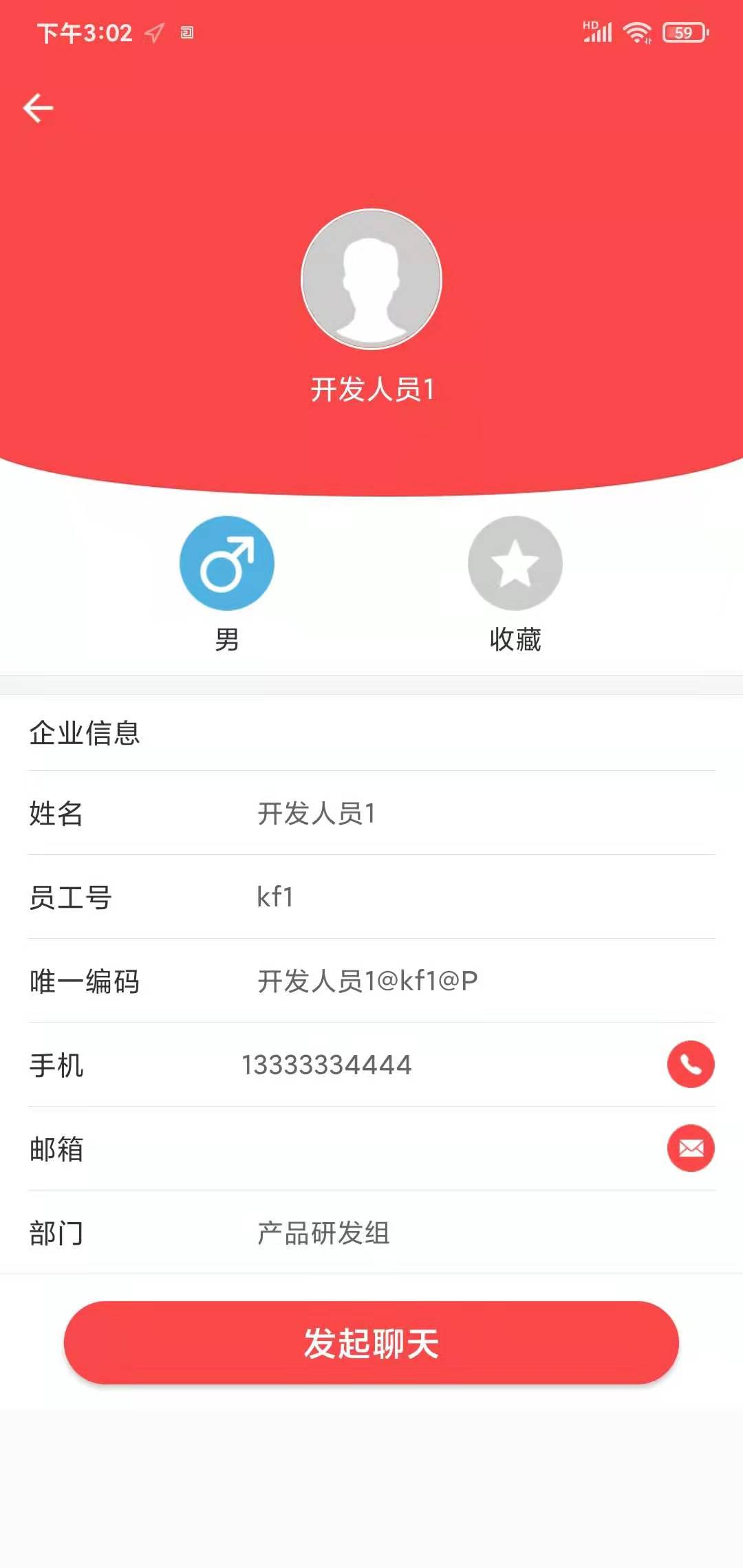
Task: Tap the phone number 13333334444
Action: click(327, 1063)
